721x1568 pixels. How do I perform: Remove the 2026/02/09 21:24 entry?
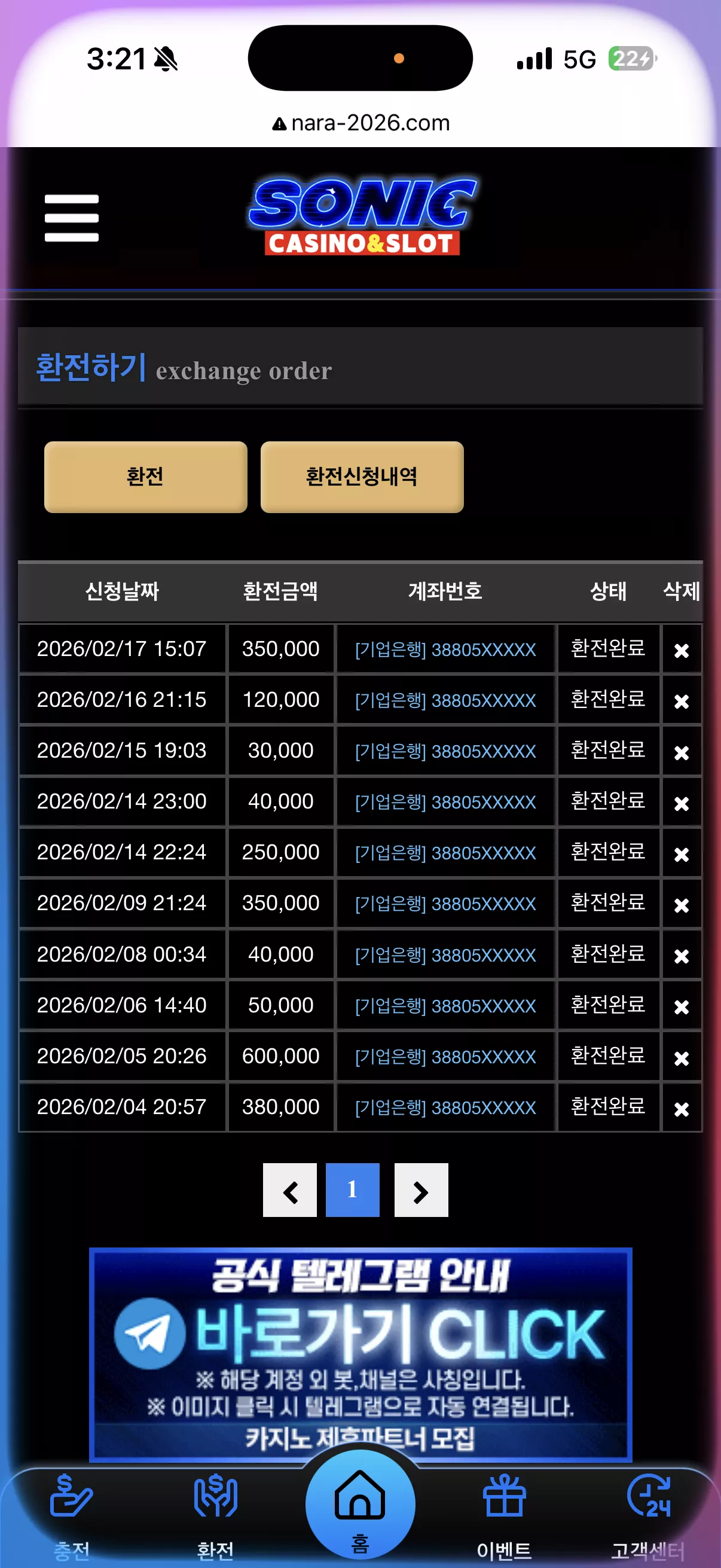[x=682, y=905]
